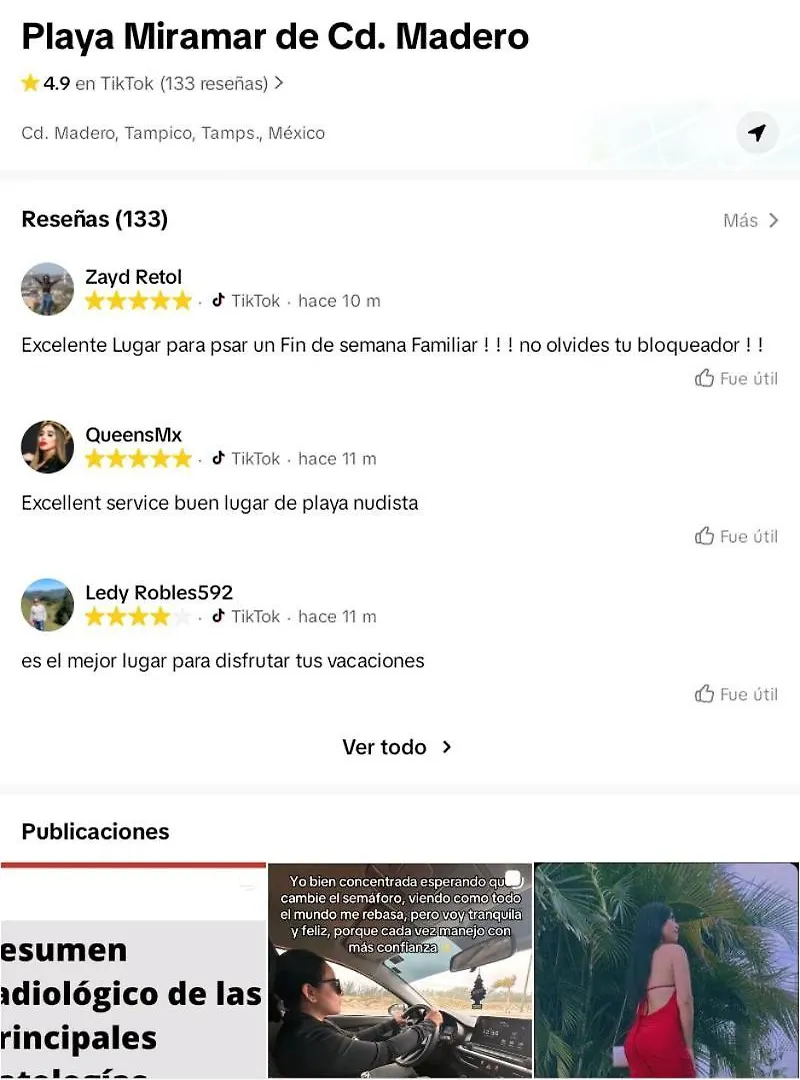Screen dimensions: 800x1080
Task: Play the woman driving video post
Action: 400,970
